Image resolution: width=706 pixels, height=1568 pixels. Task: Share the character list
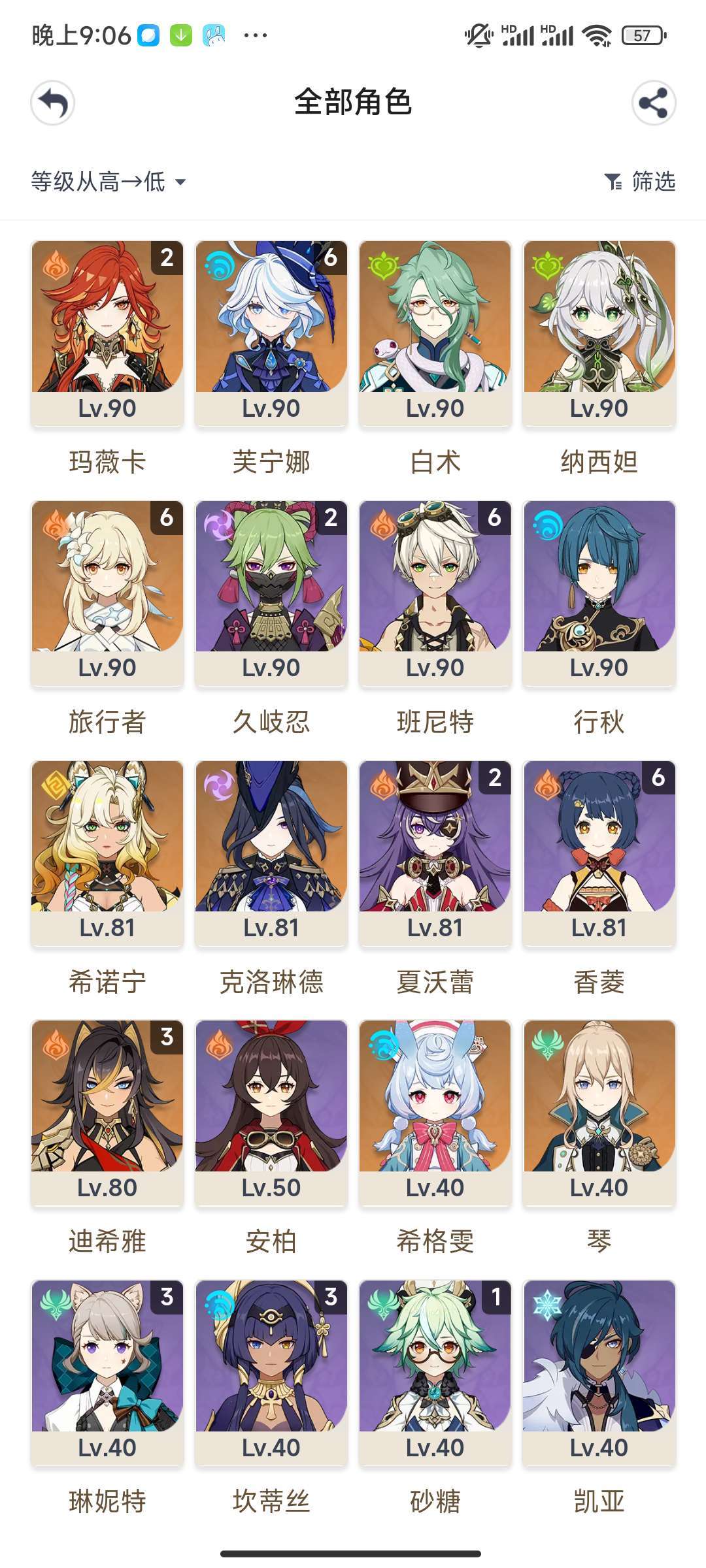pos(654,103)
